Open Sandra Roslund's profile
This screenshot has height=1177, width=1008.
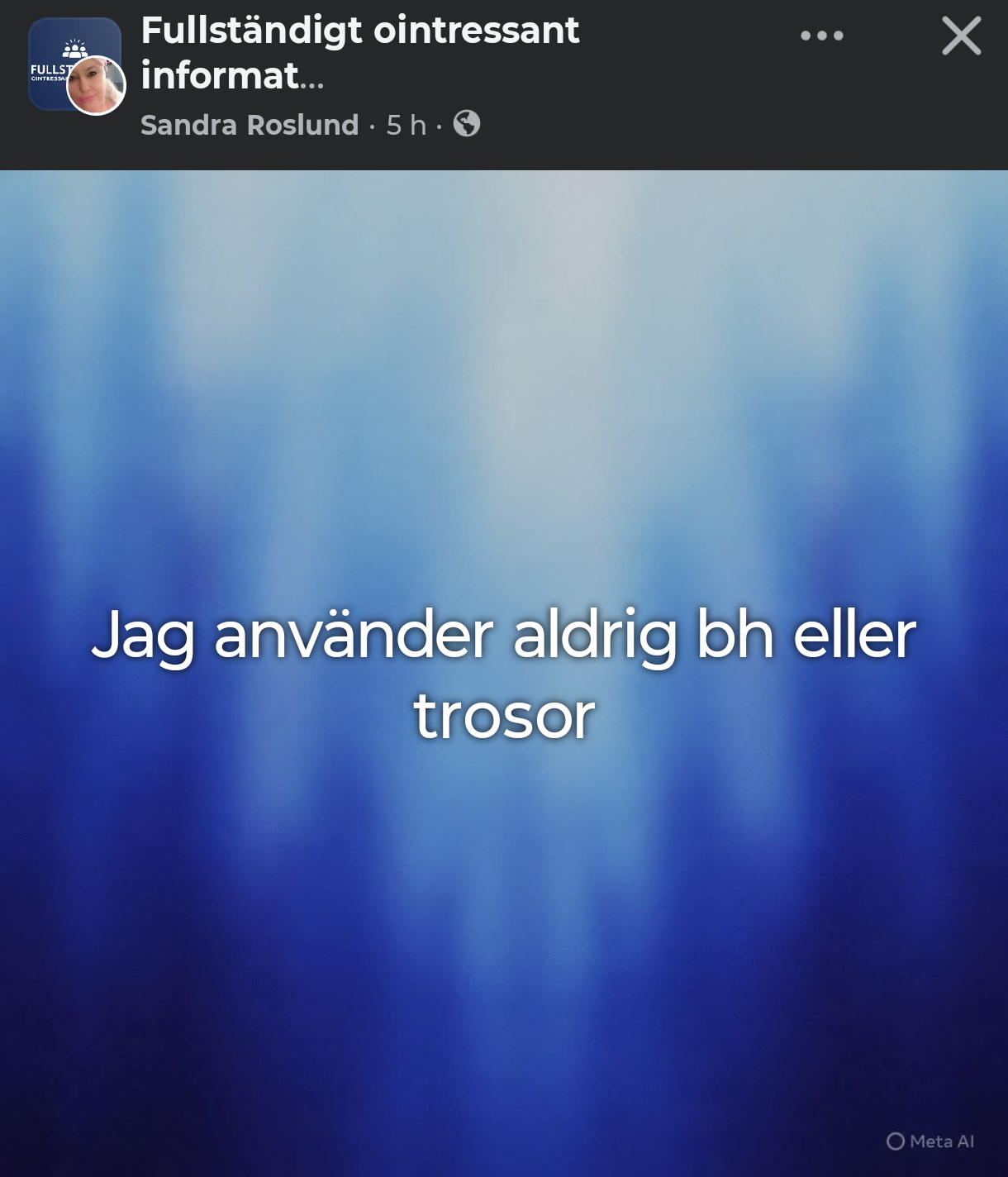click(x=250, y=125)
